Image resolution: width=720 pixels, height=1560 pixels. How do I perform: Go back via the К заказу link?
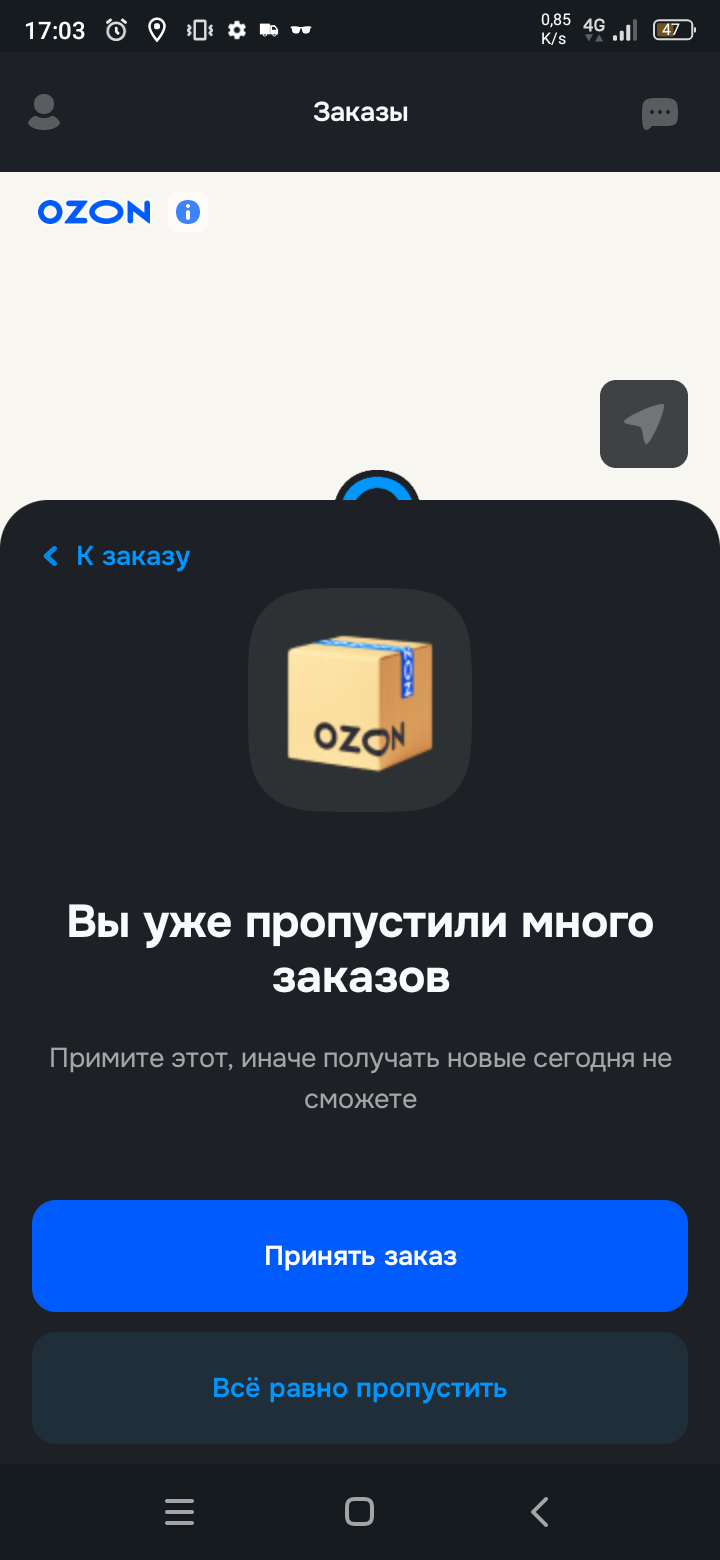[116, 556]
